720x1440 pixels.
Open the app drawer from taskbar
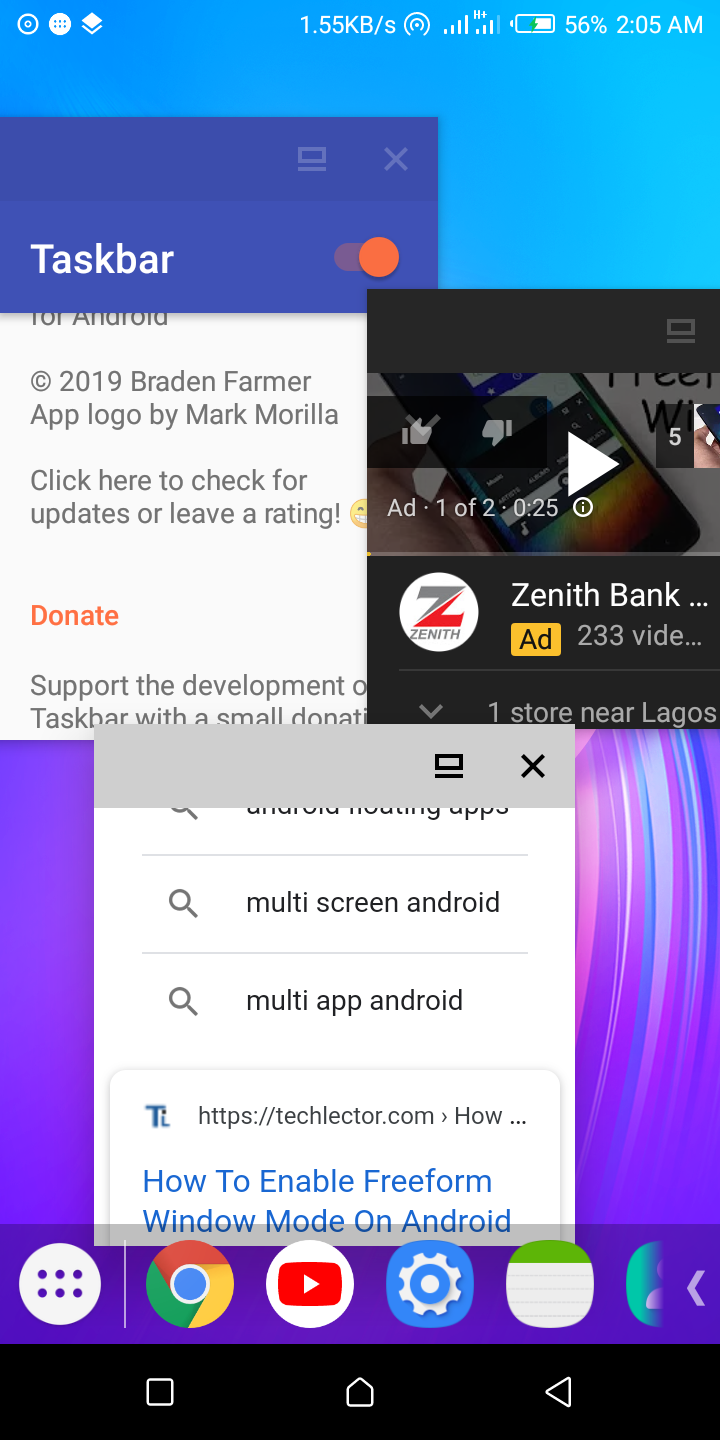coord(60,1284)
